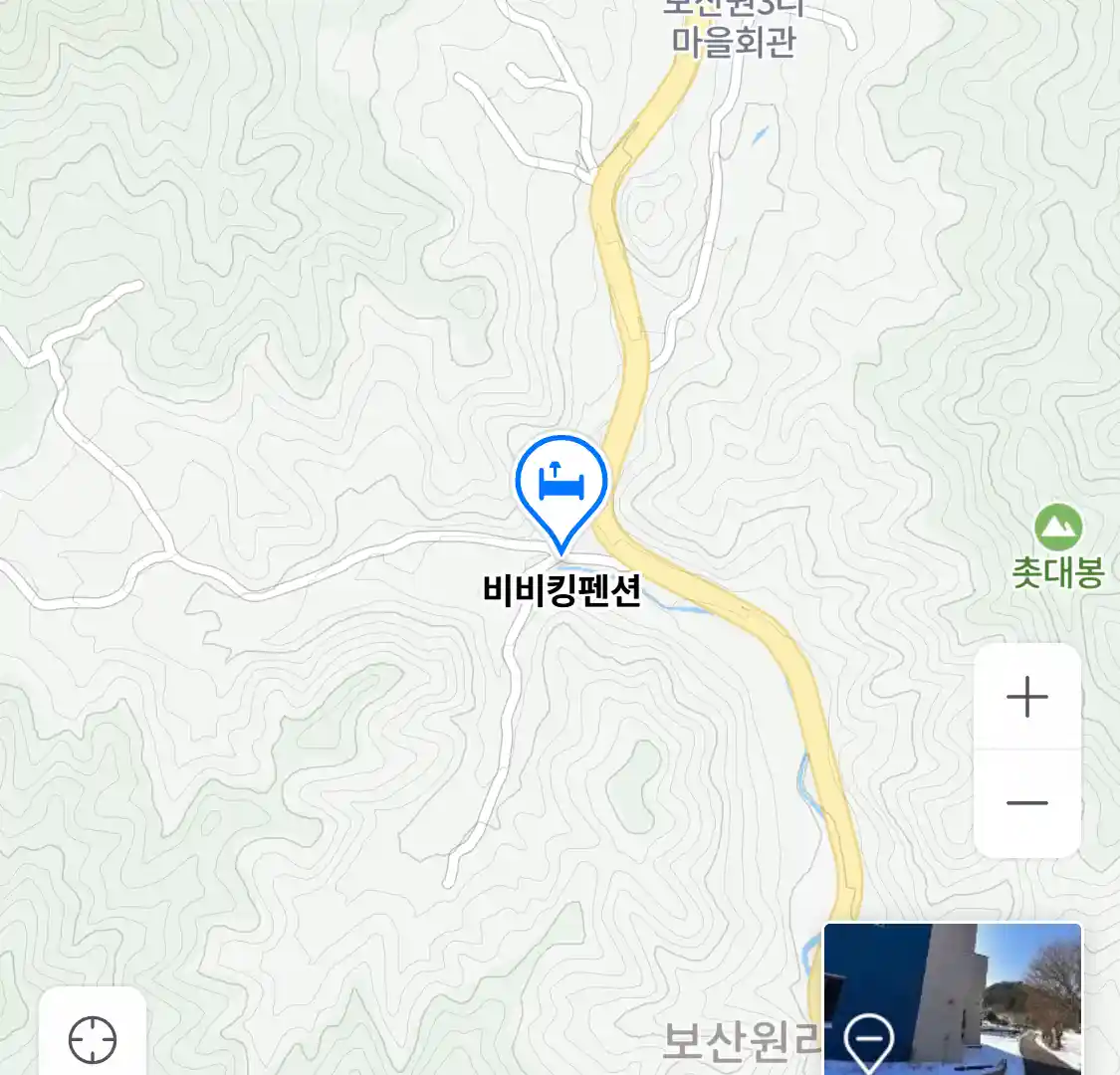
Task: Tap the 촛대봉 mountain marker
Action: click(x=1057, y=529)
